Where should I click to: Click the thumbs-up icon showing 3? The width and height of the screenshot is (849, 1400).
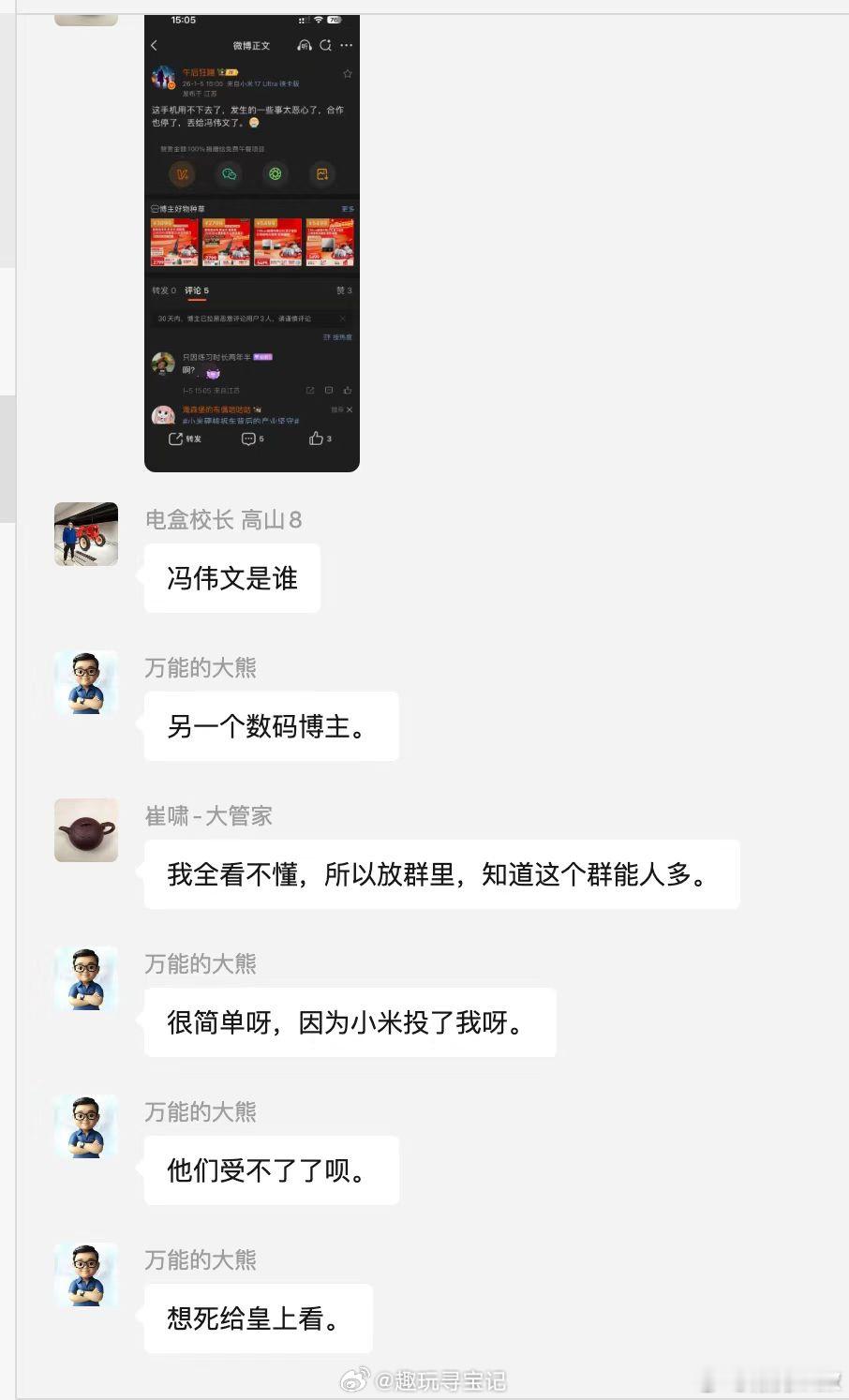tap(318, 439)
